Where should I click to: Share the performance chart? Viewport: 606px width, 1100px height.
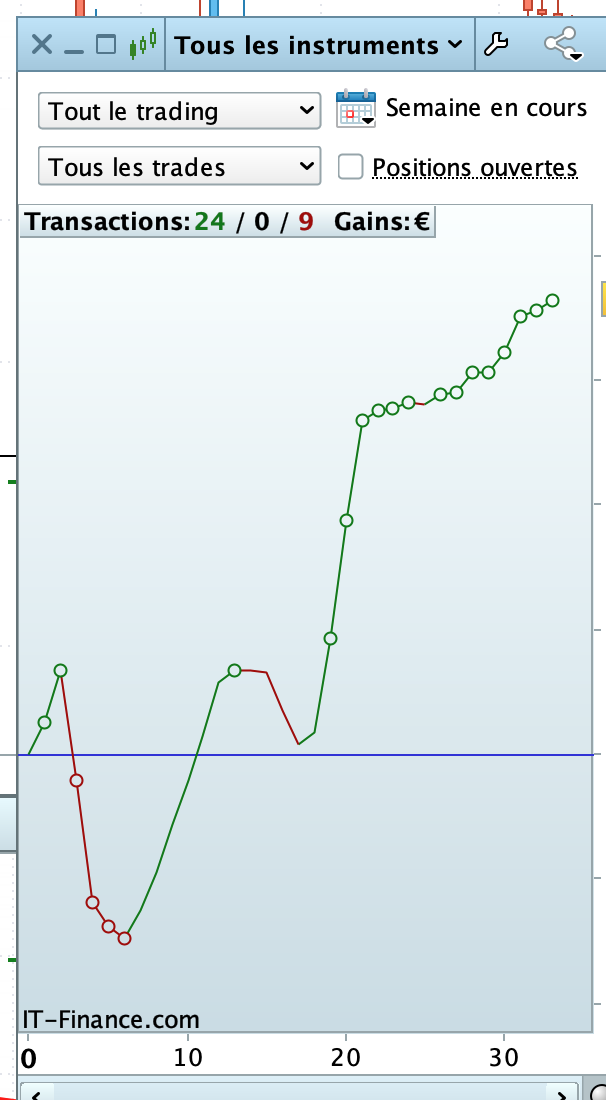coord(562,45)
